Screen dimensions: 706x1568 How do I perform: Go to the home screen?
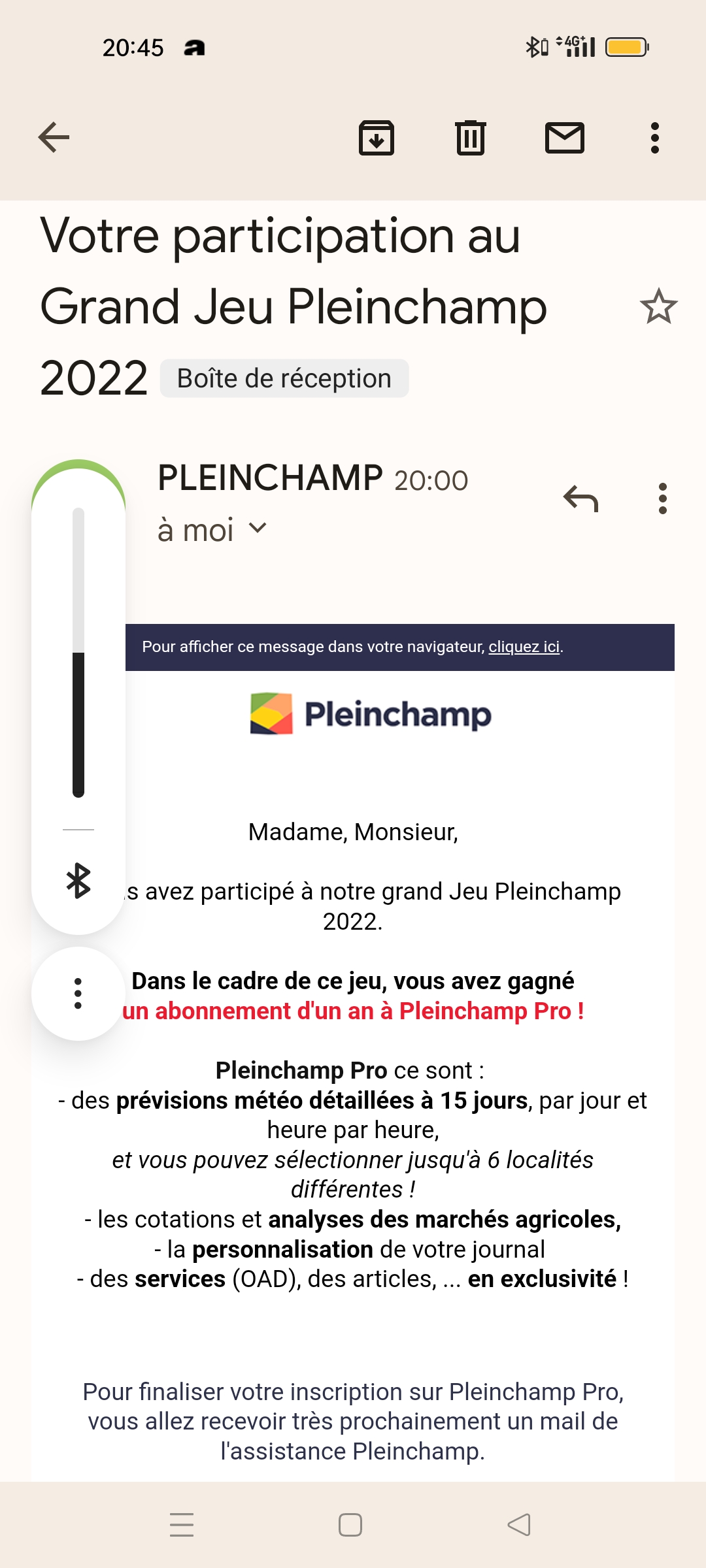pyautogui.click(x=350, y=1525)
